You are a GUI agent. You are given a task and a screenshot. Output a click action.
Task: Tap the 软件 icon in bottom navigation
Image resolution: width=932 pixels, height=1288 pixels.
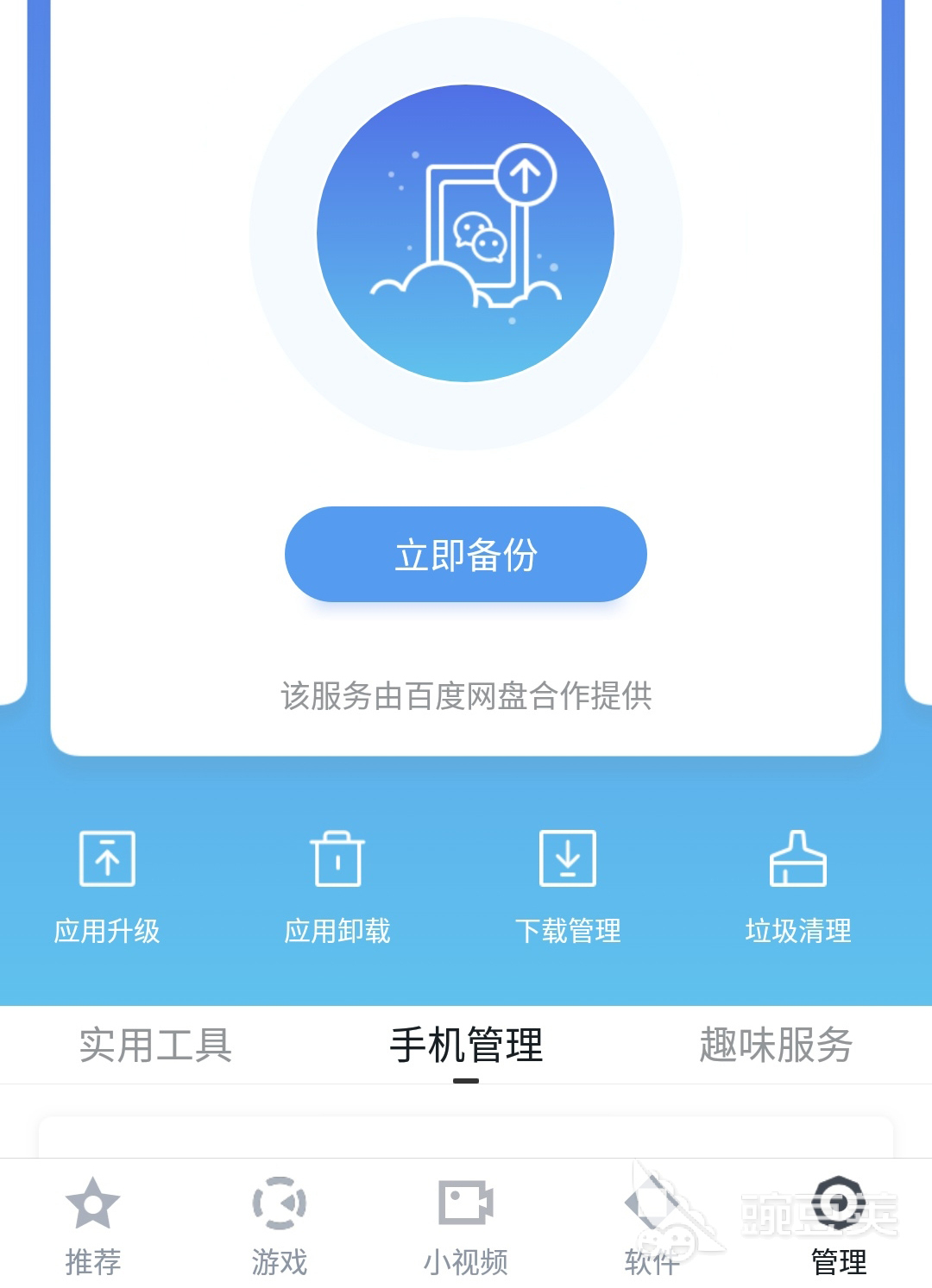pos(652,1203)
